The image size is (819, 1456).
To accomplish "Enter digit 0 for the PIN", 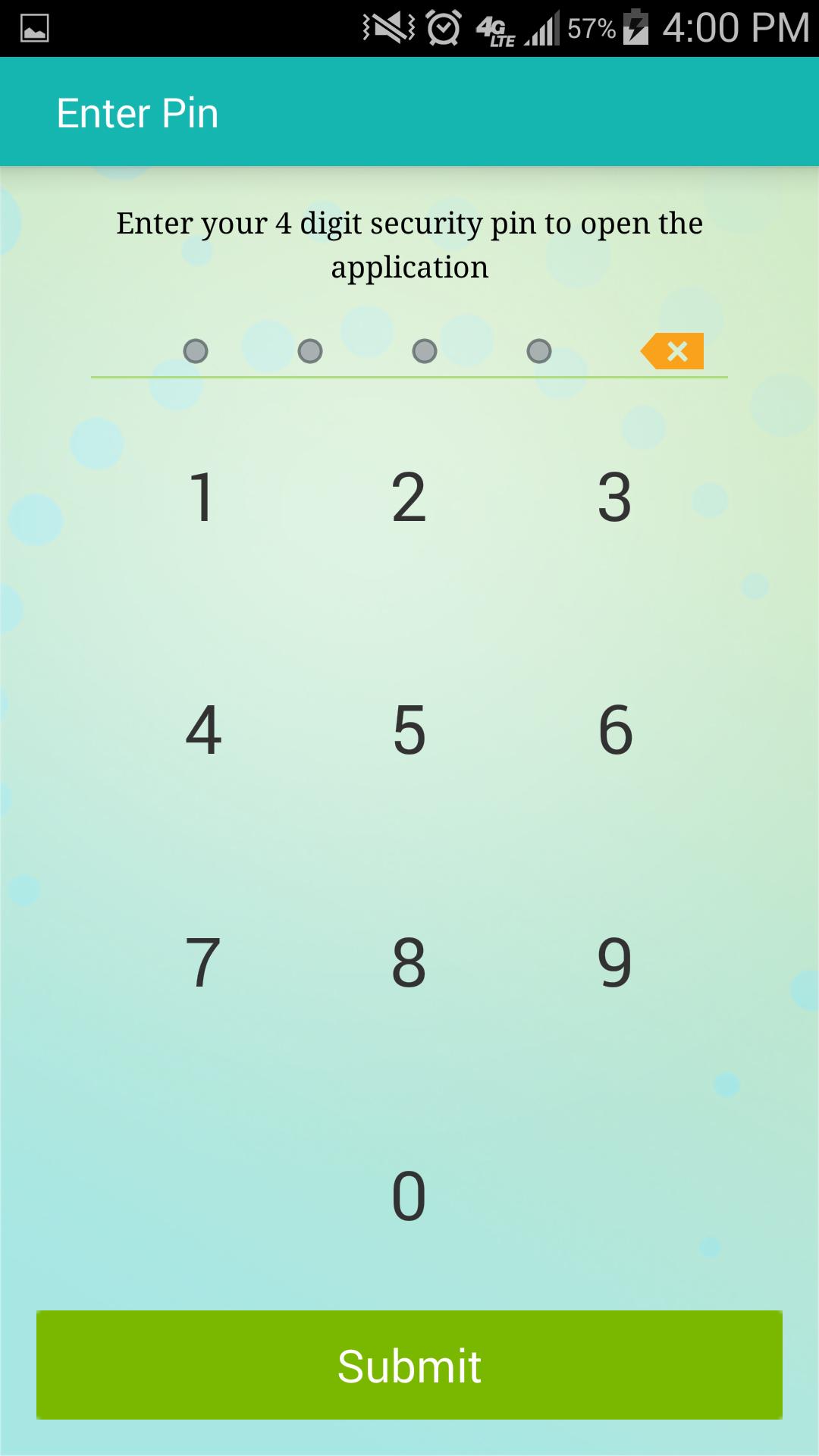I will 409,1196.
